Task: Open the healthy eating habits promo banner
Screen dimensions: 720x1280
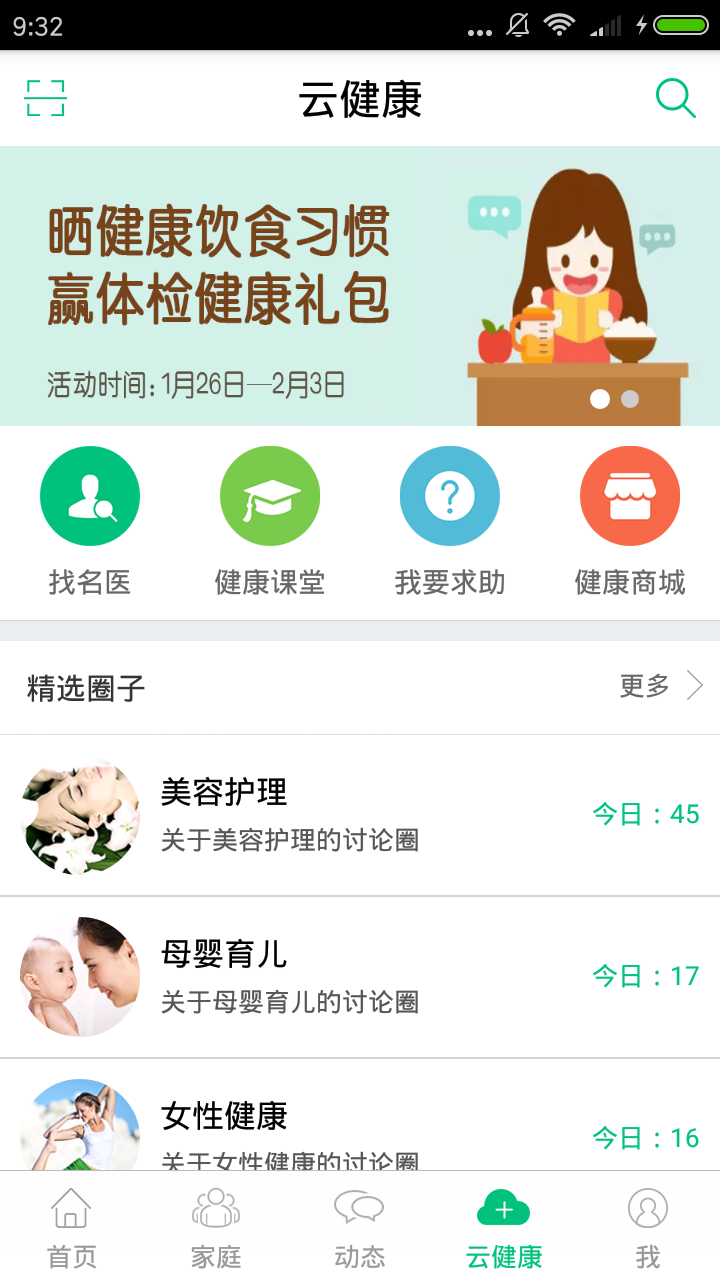Action: [x=360, y=286]
